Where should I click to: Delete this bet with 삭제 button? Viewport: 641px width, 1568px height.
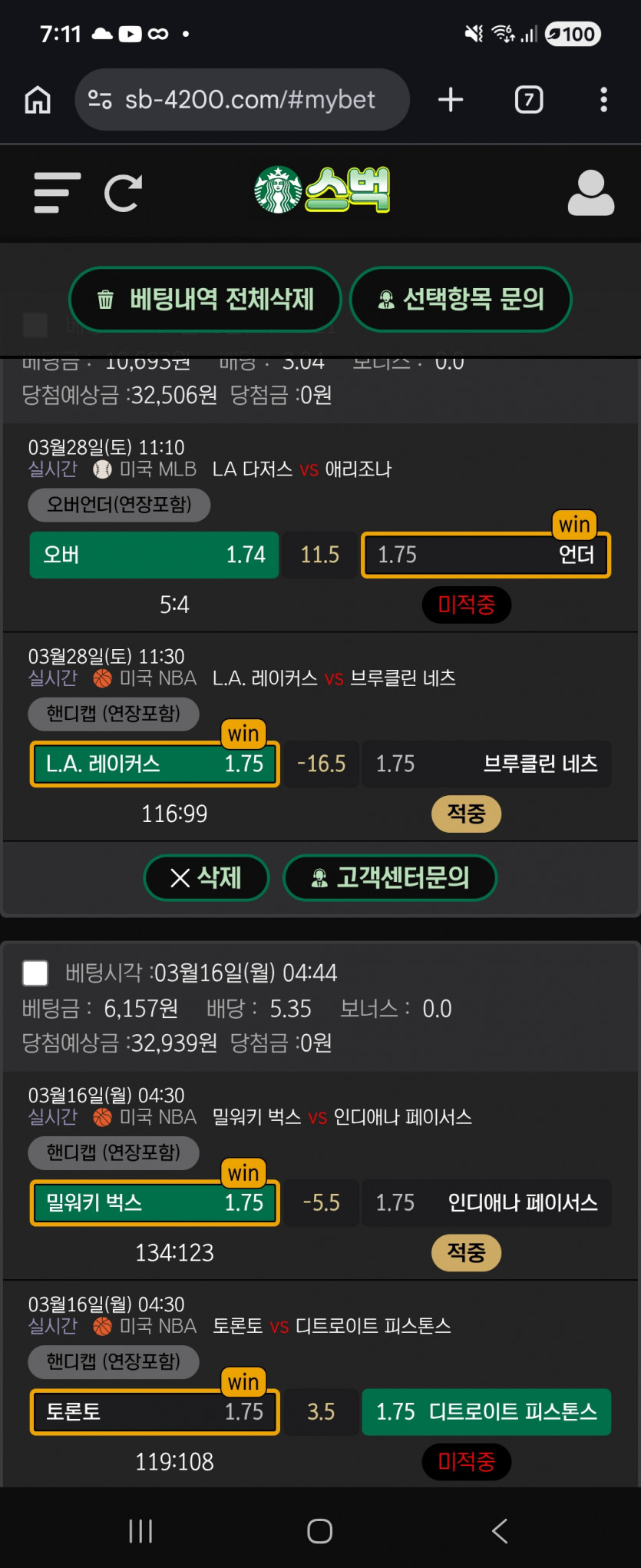(x=207, y=877)
